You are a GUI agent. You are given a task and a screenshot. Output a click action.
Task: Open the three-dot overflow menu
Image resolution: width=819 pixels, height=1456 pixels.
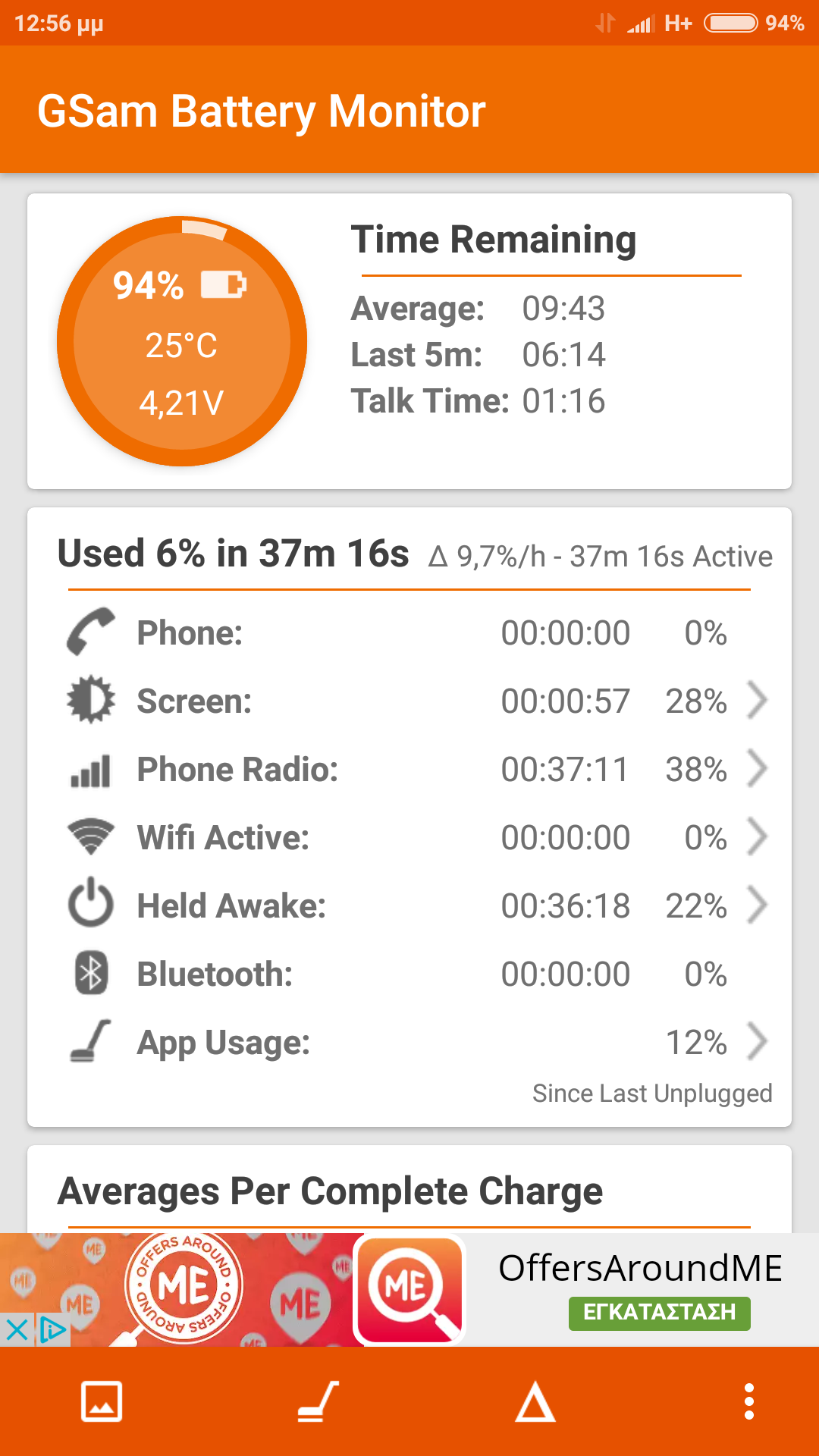[x=748, y=1401]
